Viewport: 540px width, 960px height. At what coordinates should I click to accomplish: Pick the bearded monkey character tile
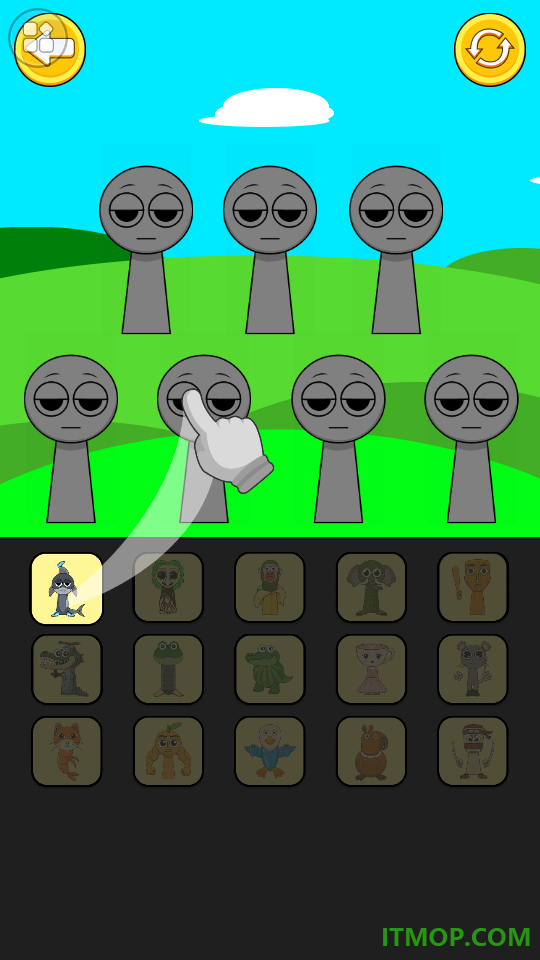click(270, 588)
